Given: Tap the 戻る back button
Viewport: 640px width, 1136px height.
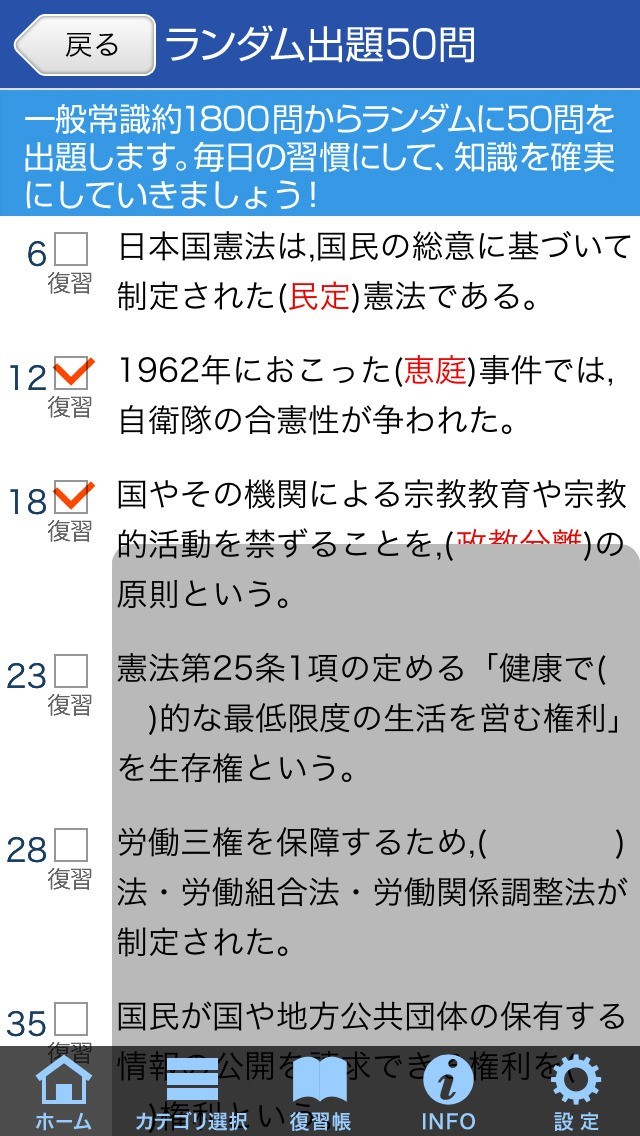Looking at the screenshot, I should point(85,45).
